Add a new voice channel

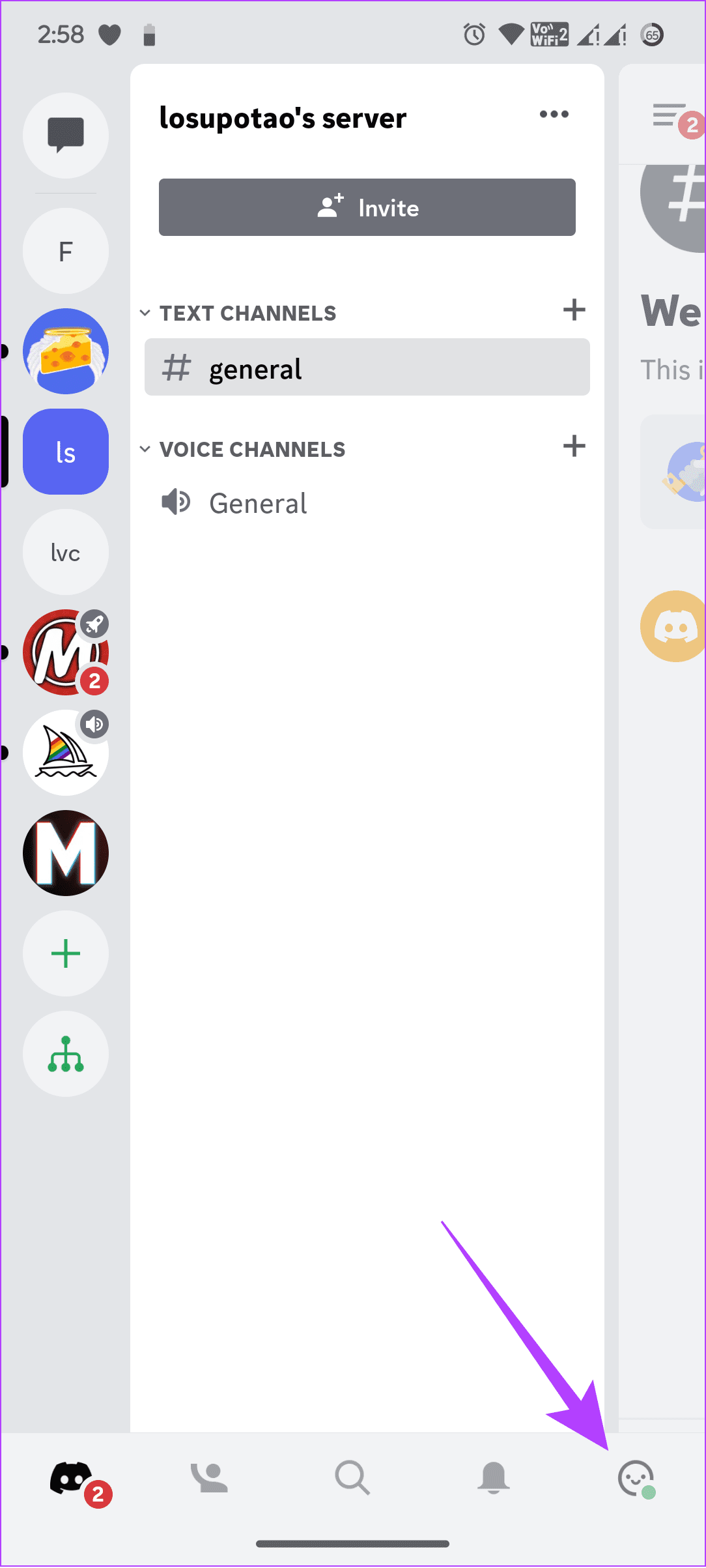pyautogui.click(x=574, y=446)
